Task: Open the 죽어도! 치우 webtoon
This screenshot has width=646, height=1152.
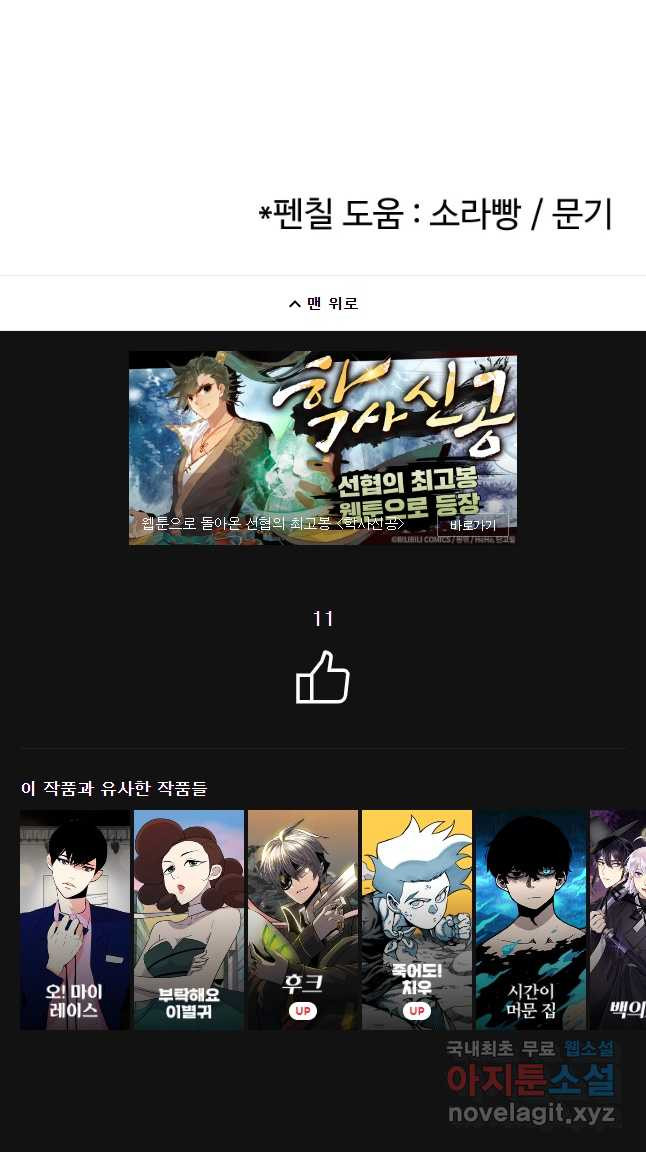Action: pos(417,919)
